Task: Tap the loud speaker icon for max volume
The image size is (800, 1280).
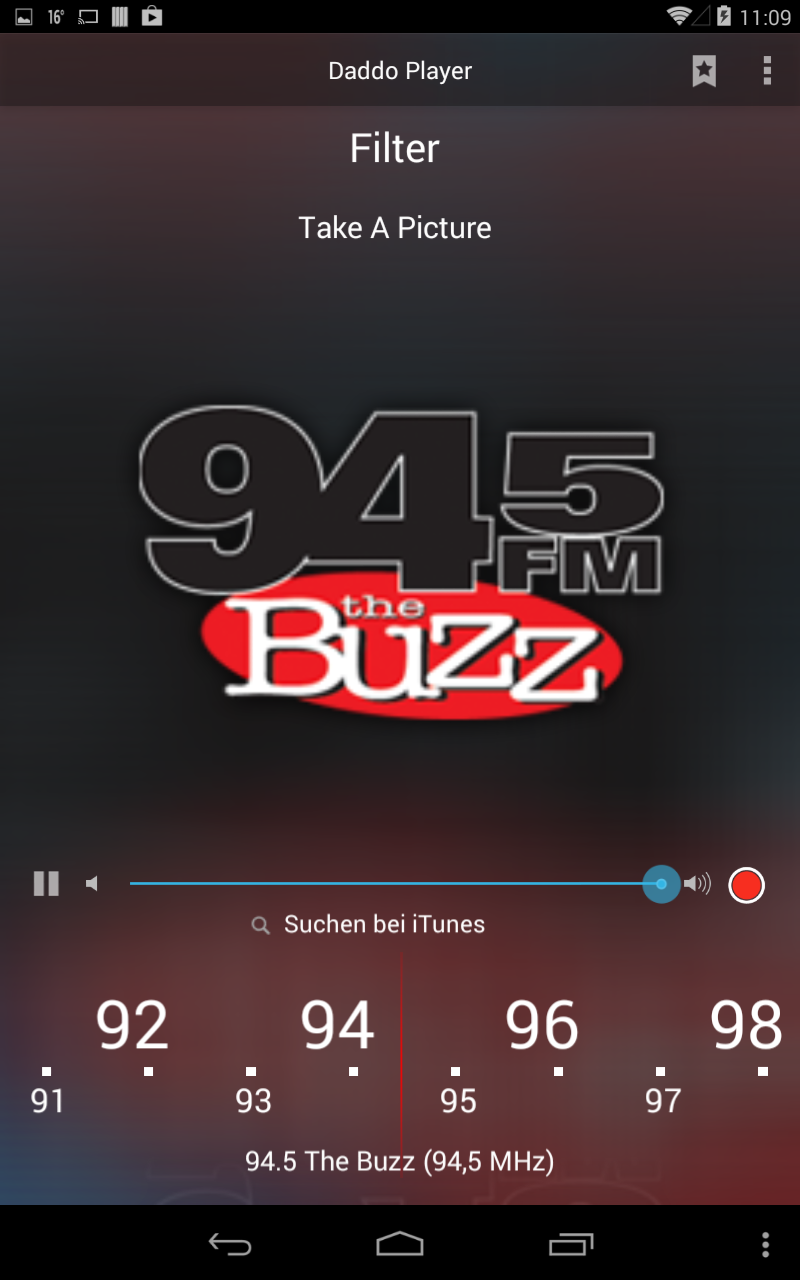Action: point(697,884)
